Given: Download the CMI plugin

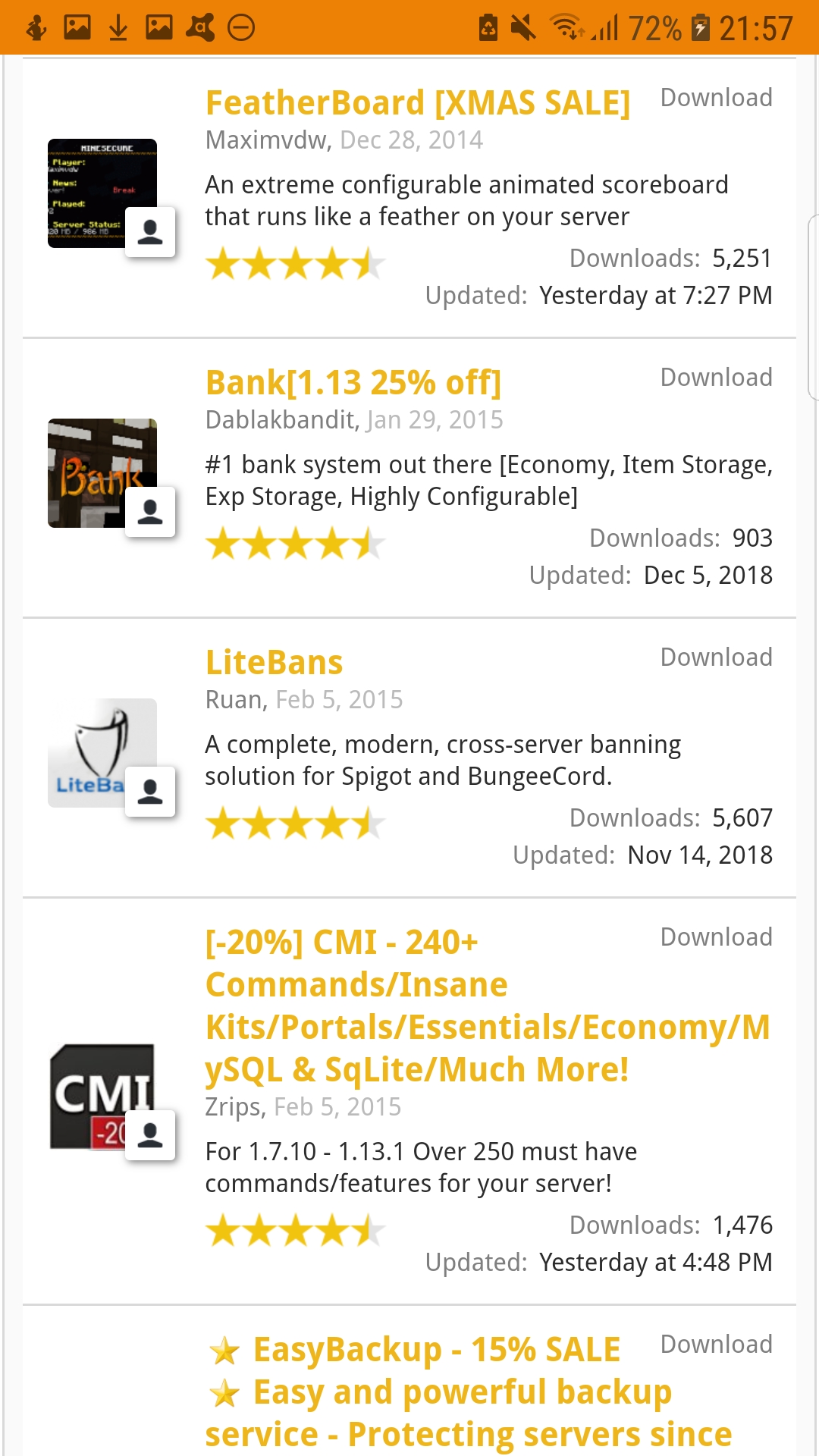Looking at the screenshot, I should [x=716, y=937].
